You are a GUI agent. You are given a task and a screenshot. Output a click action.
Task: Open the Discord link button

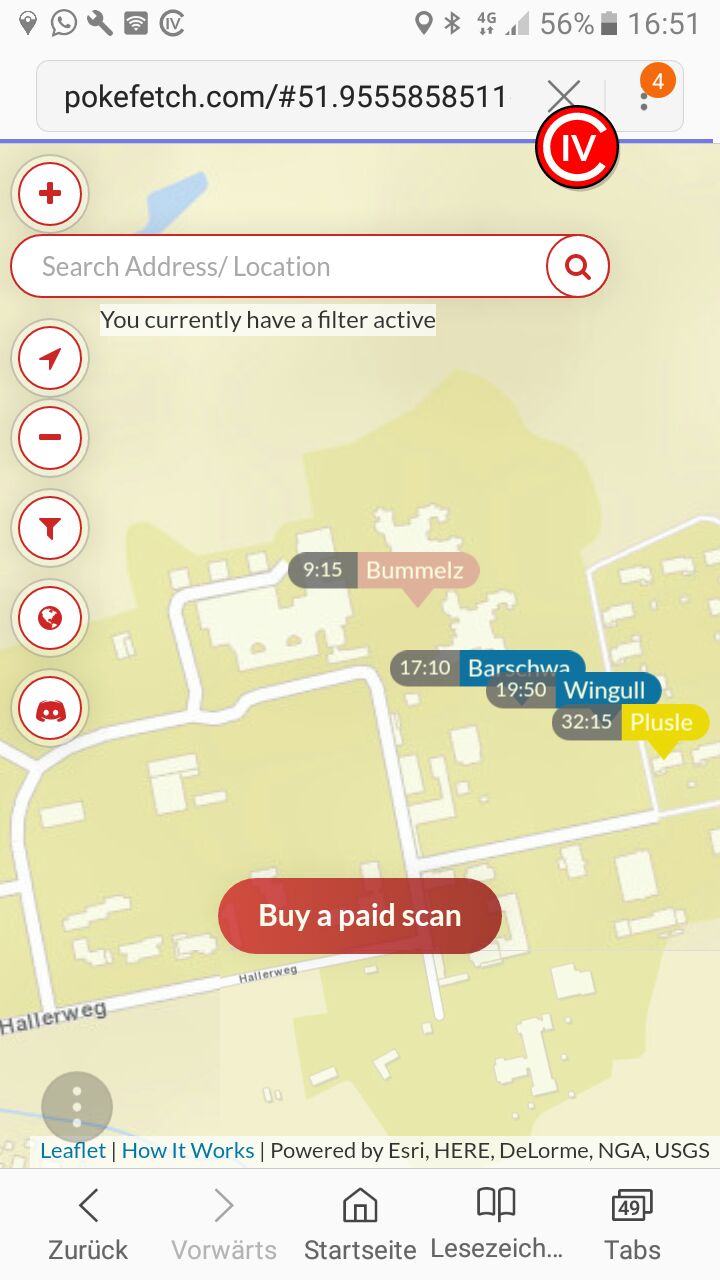[x=50, y=710]
